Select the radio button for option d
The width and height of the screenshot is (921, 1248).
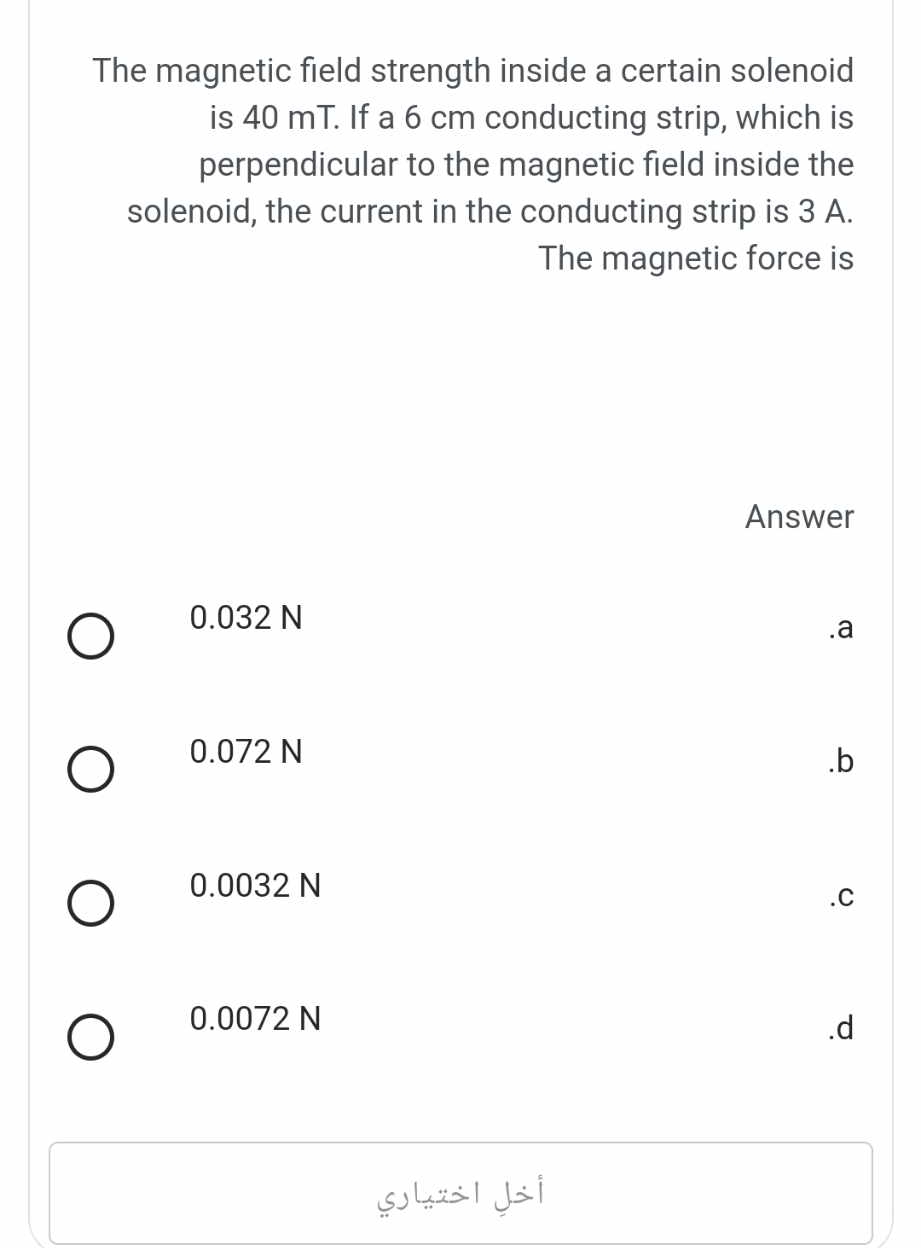91,1037
